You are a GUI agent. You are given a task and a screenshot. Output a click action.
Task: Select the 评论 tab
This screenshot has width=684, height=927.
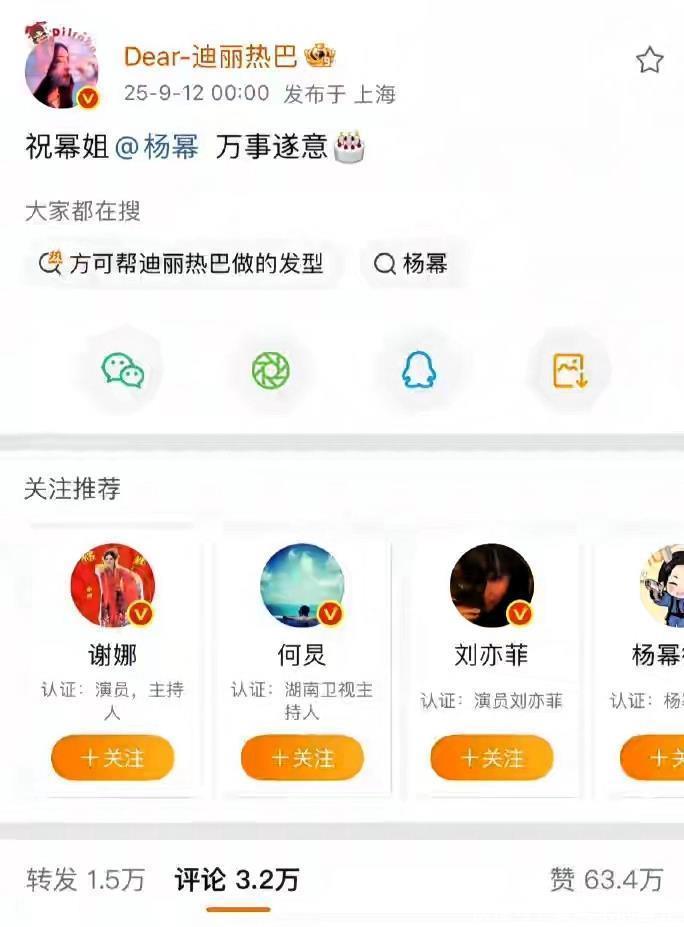pos(237,880)
